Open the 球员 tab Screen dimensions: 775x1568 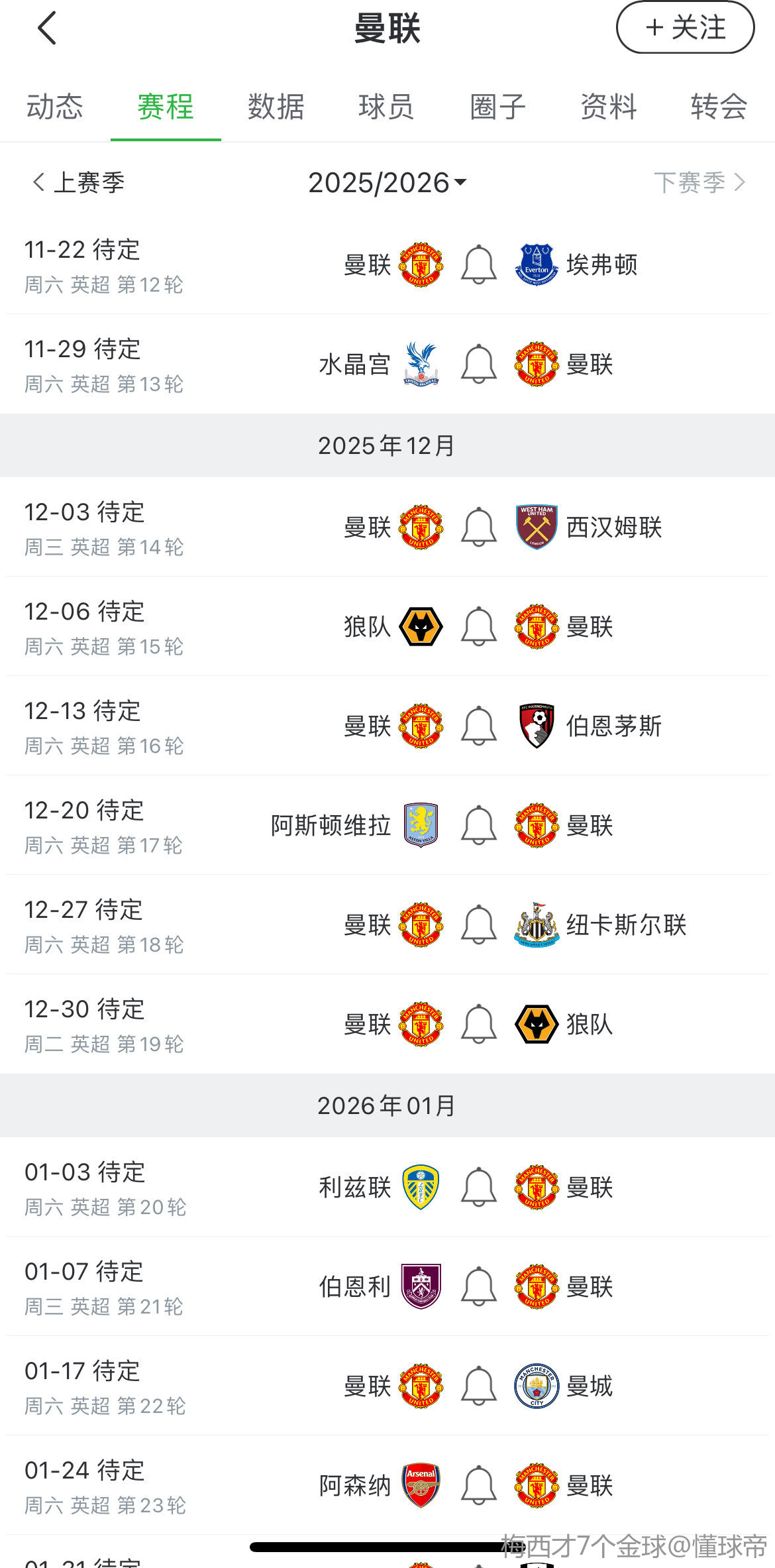pyautogui.click(x=387, y=107)
